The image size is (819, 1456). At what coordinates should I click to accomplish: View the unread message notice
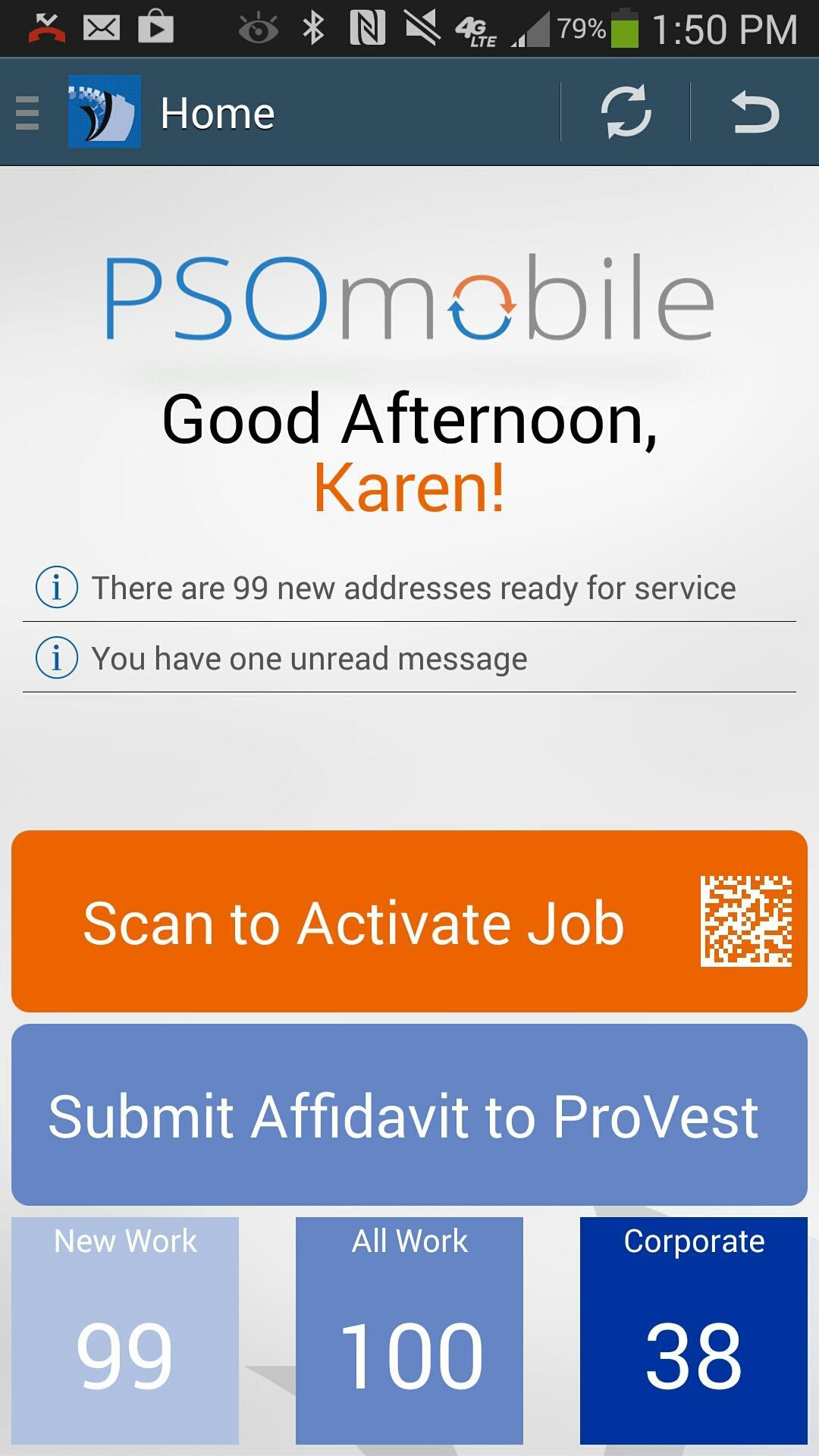[x=409, y=658]
